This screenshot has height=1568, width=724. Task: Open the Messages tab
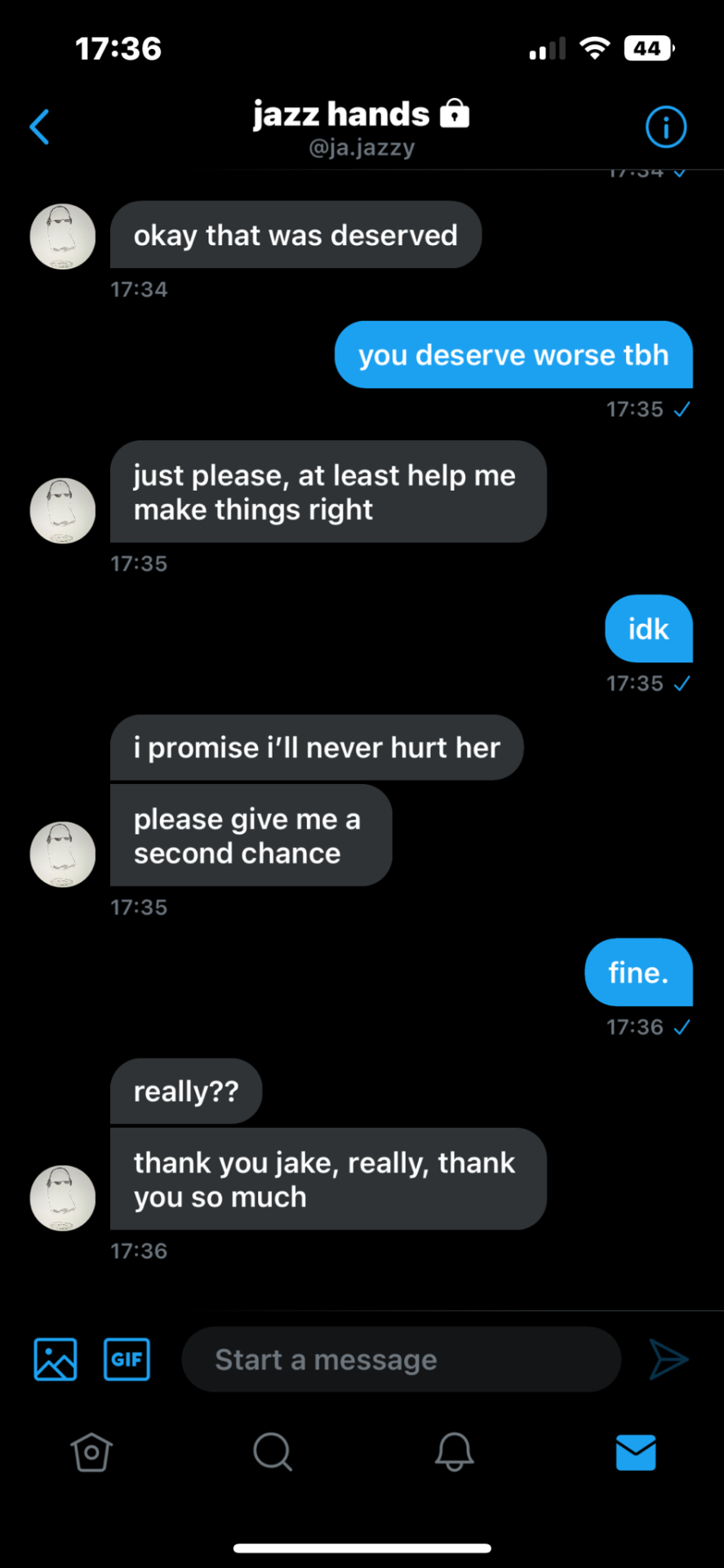pos(636,1452)
